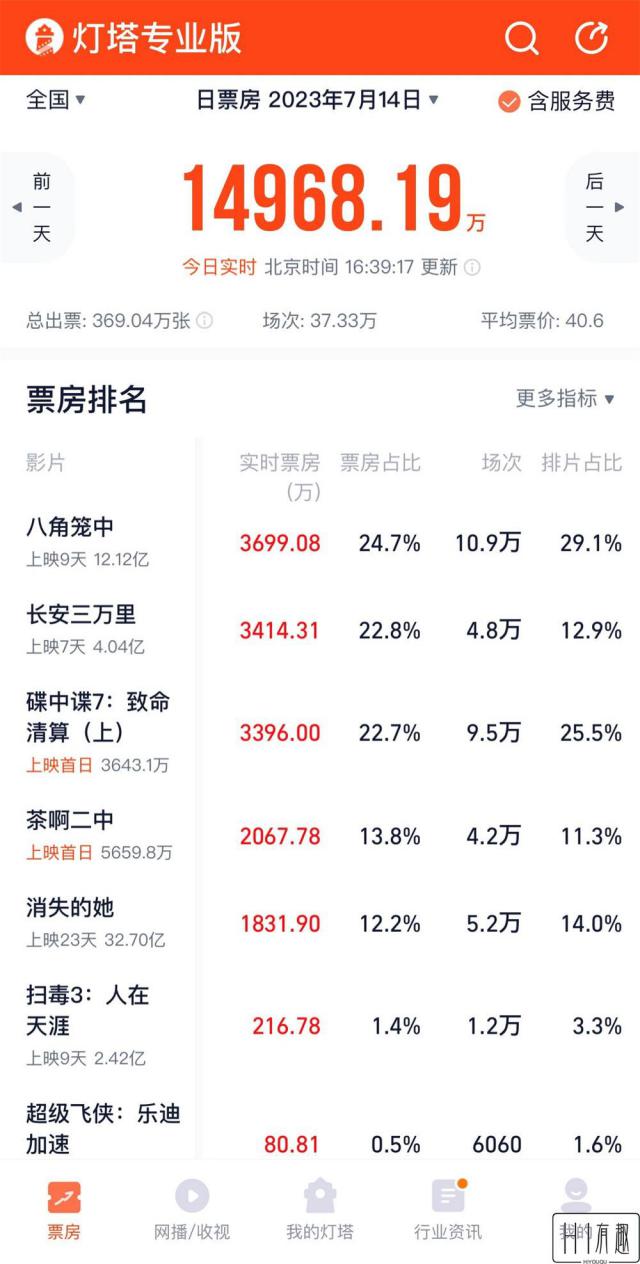The height and width of the screenshot is (1264, 640).
Task: Tap the share icon in the header
Action: [592, 38]
